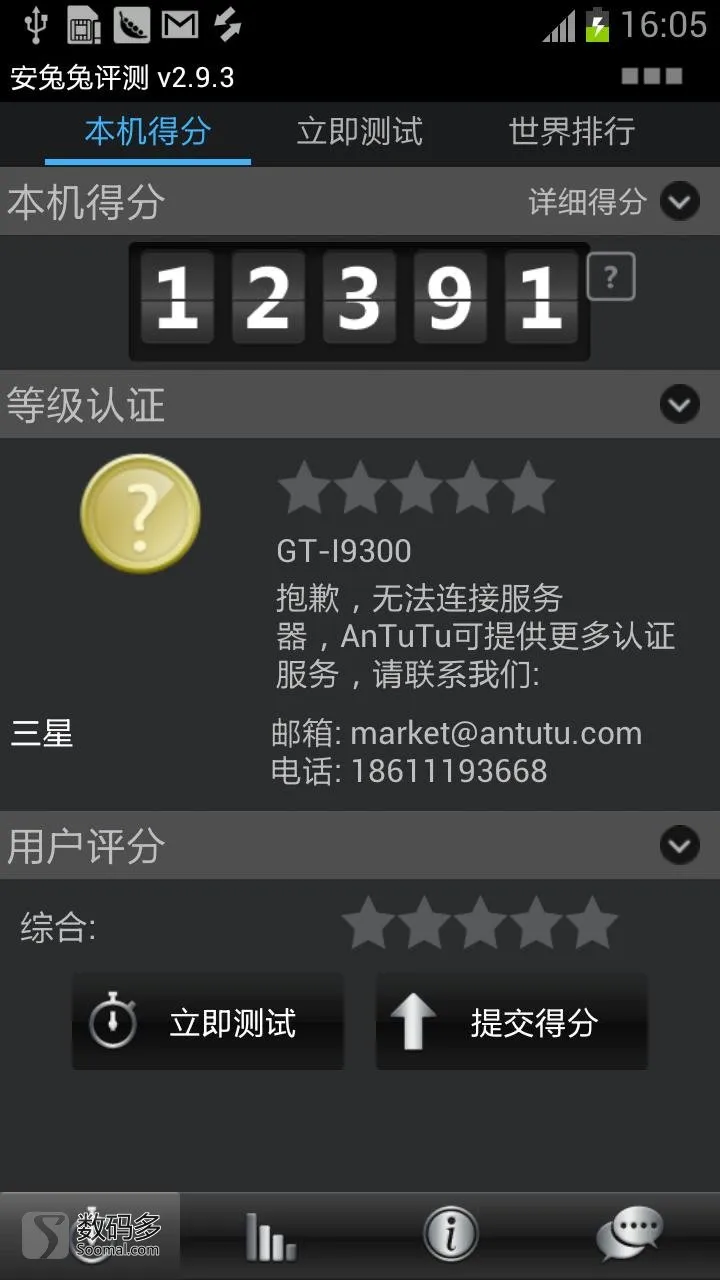Open the bar chart ranking toolbar icon
Image resolution: width=720 pixels, height=1280 pixels.
pos(270,1236)
